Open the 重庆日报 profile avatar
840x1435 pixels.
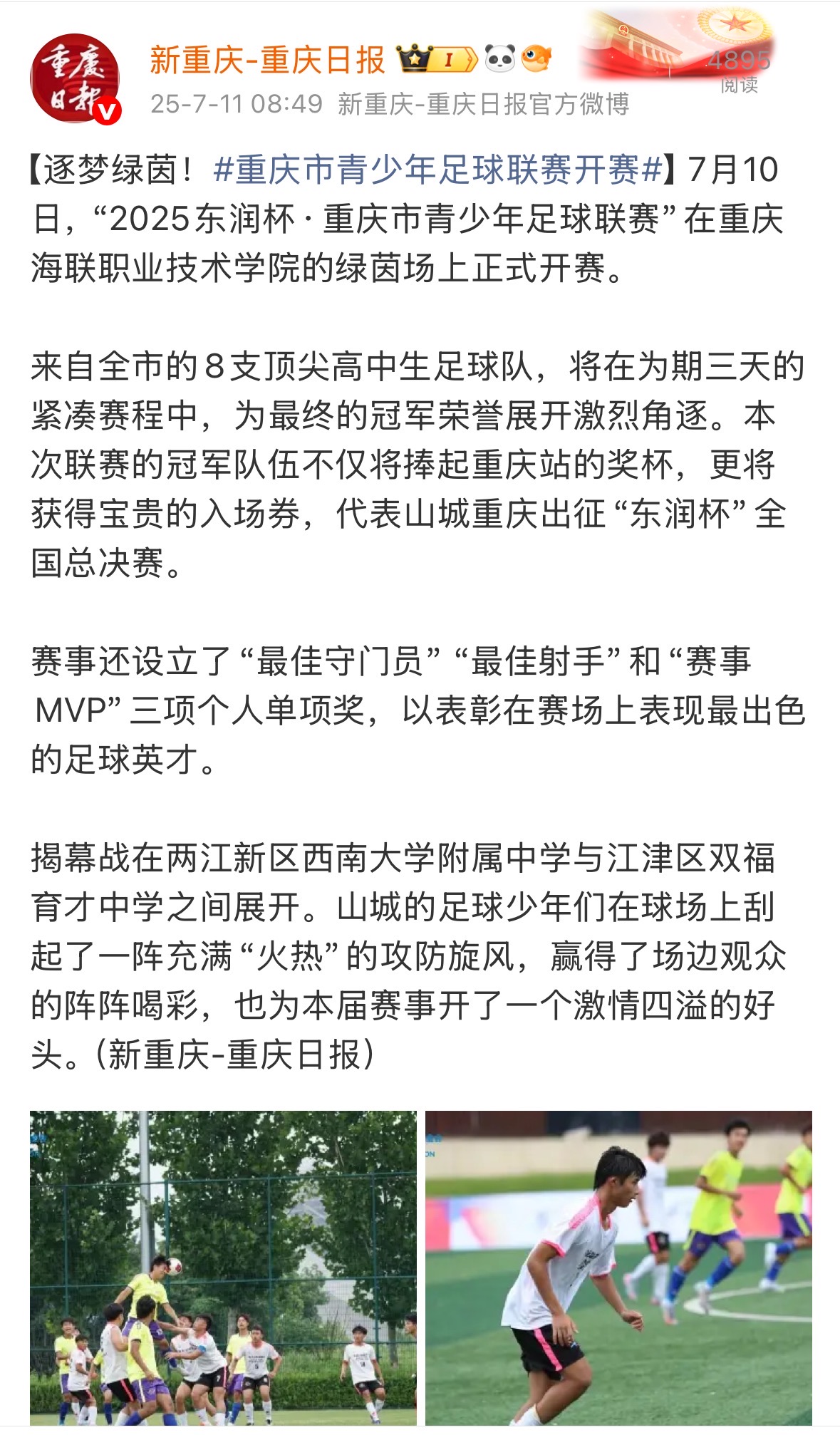click(75, 79)
